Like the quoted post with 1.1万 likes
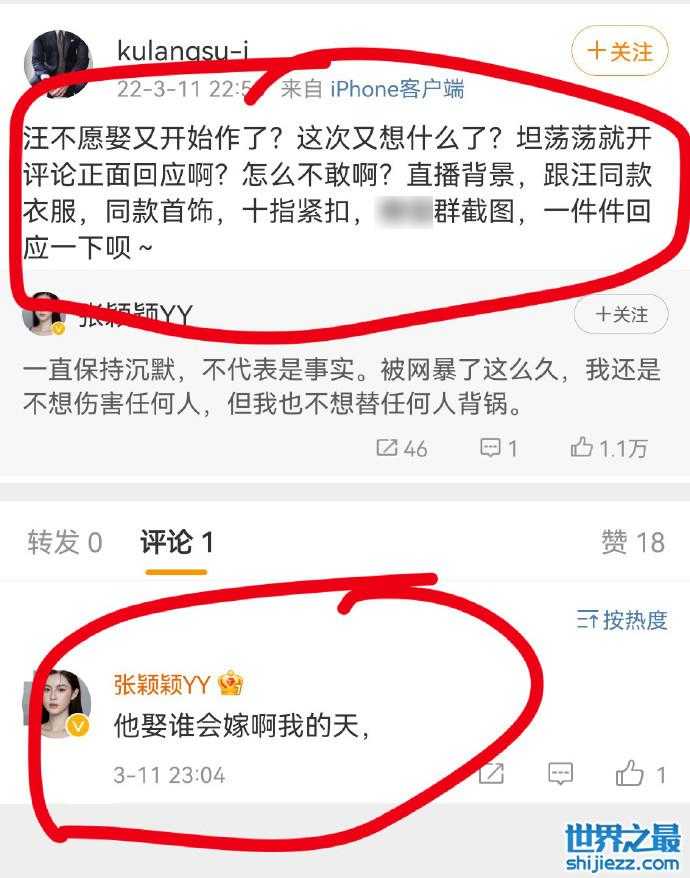The height and width of the screenshot is (878, 690). point(608,448)
